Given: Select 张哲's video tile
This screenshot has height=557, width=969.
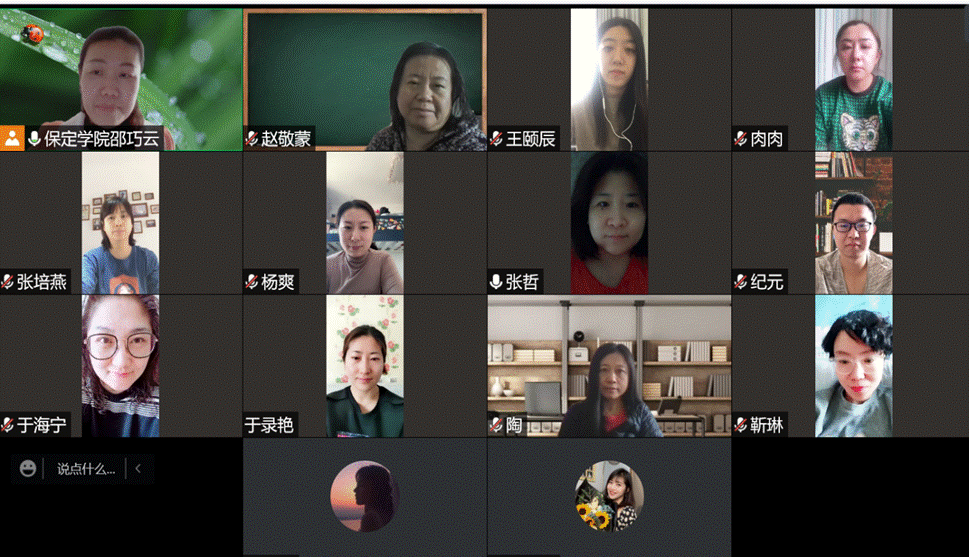Looking at the screenshot, I should tap(609, 223).
